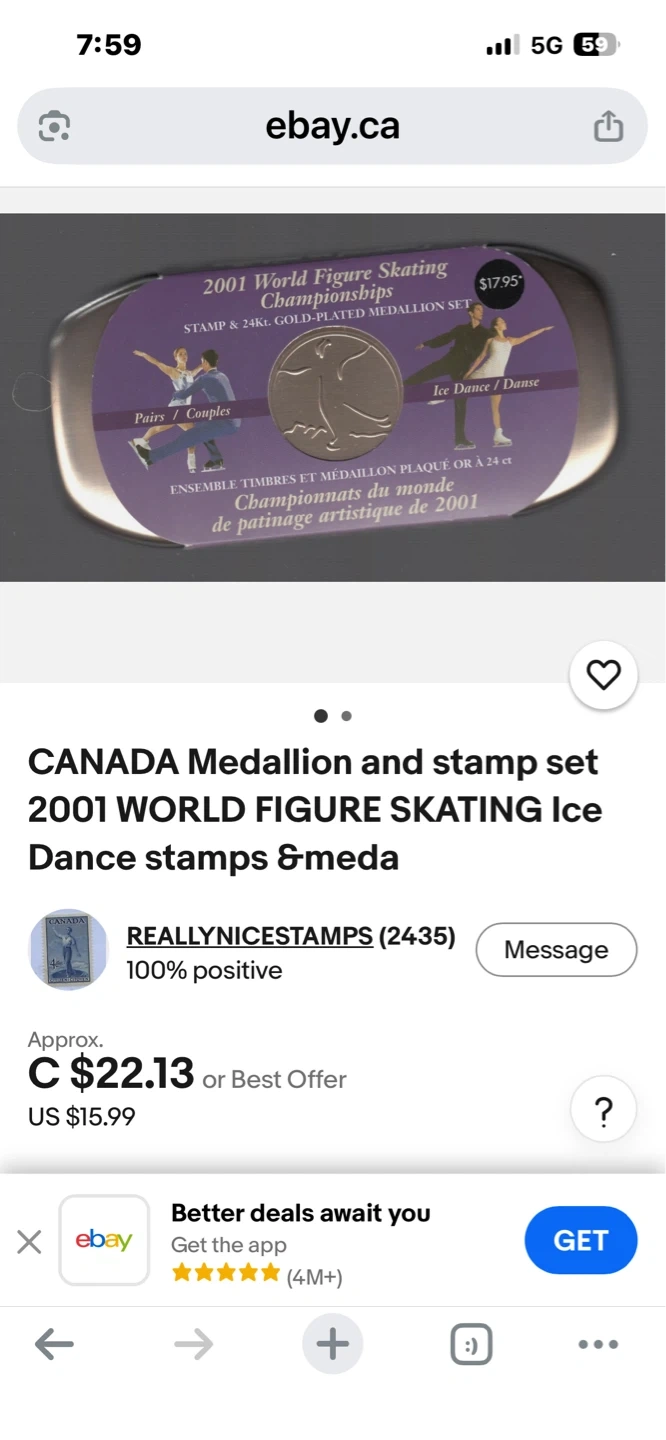Share this page from the address bar
Screen dimensions: 666x1440
pyautogui.click(x=608, y=127)
